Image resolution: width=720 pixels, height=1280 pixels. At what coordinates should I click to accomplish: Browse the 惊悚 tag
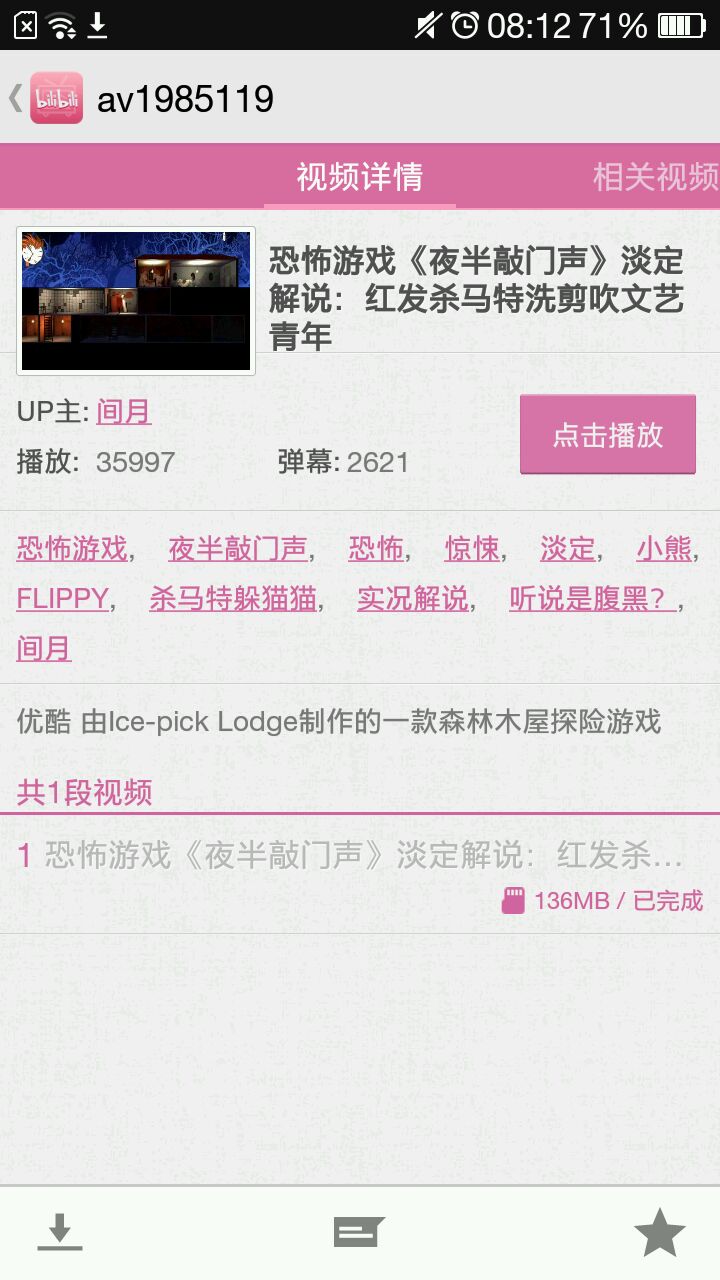click(472, 548)
